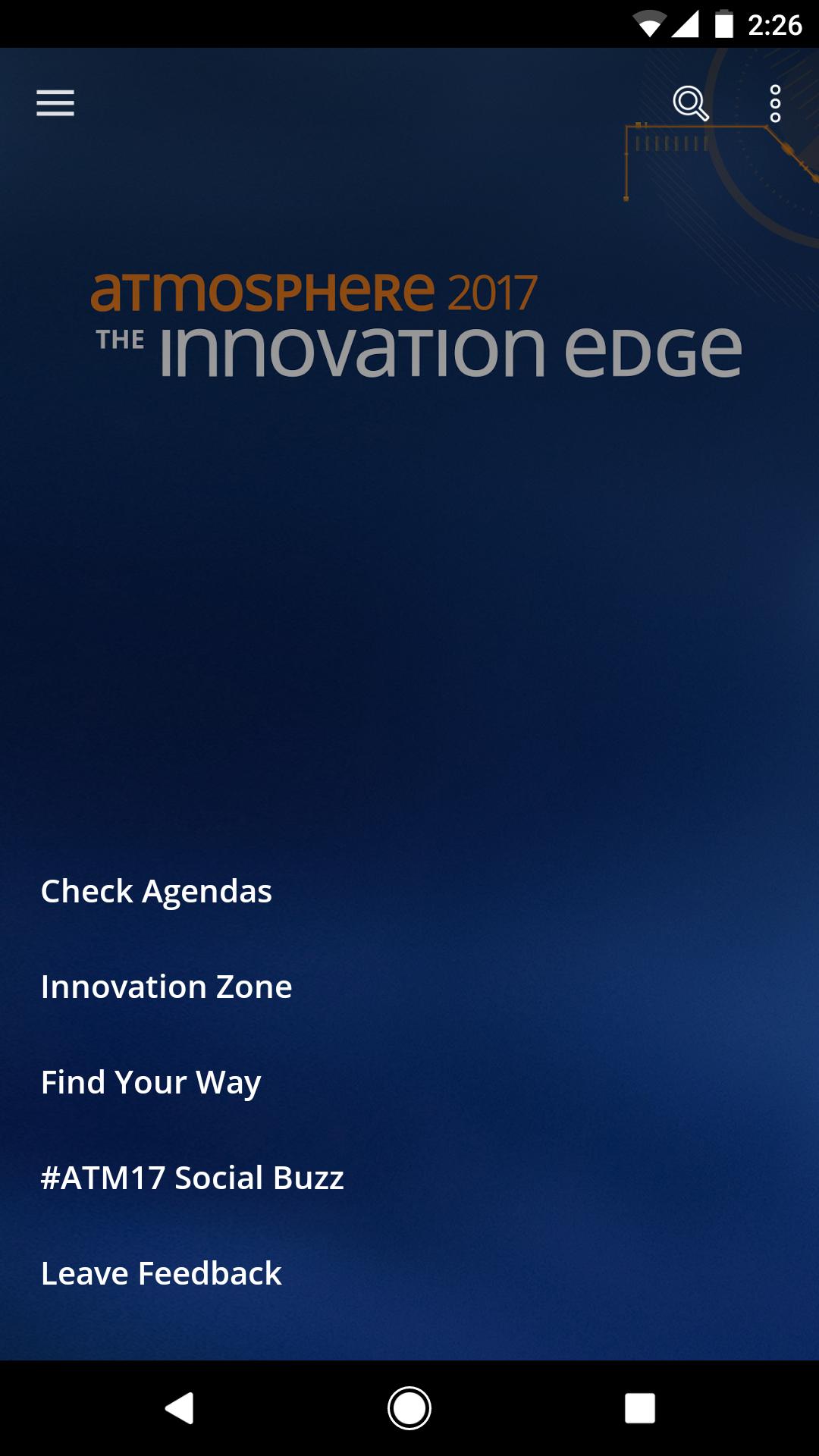Screen dimensions: 819x1456
Task: Tap the system back button
Action: 180,1408
